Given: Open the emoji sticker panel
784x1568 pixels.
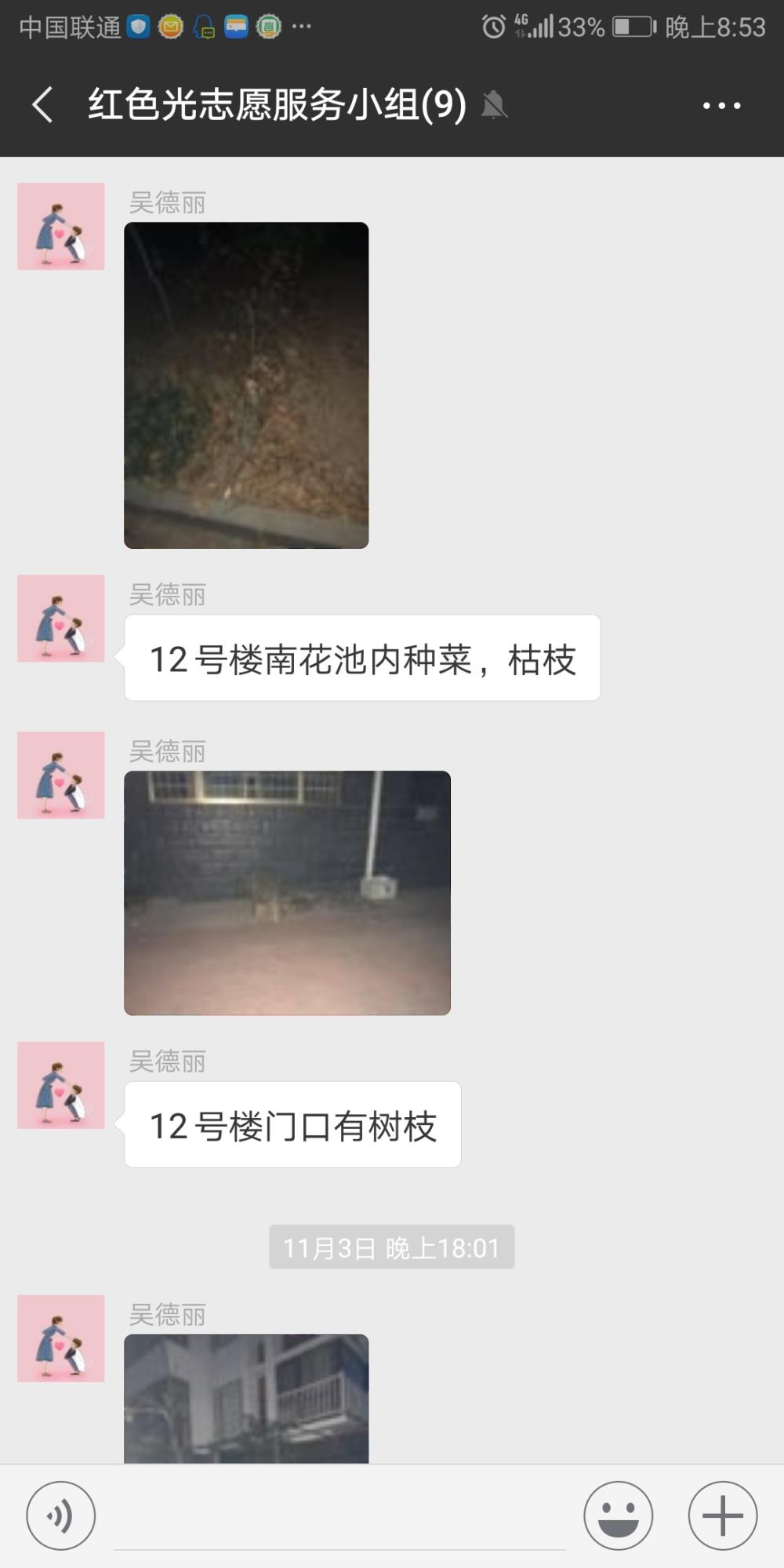Looking at the screenshot, I should [x=619, y=1515].
